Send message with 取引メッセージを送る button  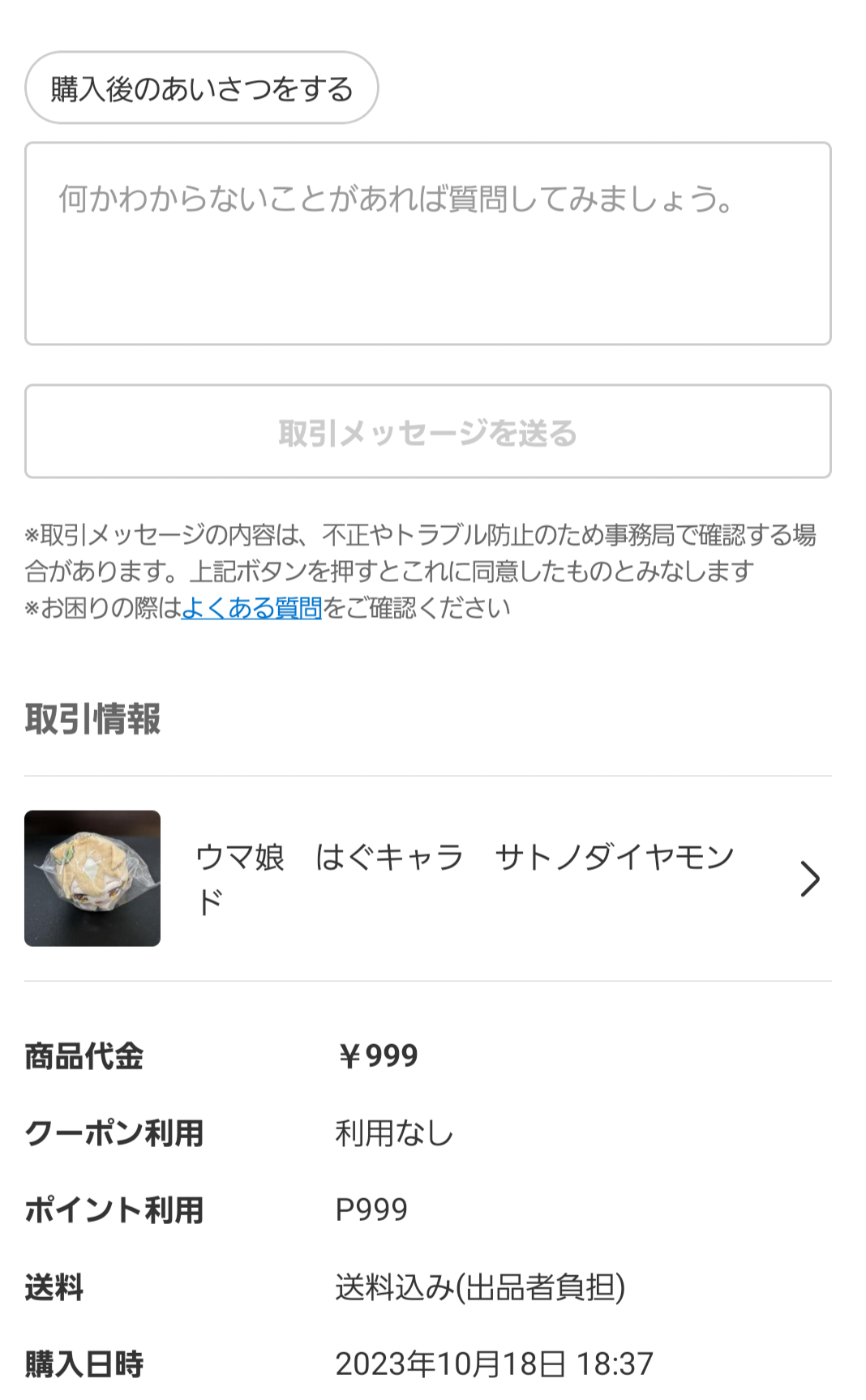[x=427, y=432]
